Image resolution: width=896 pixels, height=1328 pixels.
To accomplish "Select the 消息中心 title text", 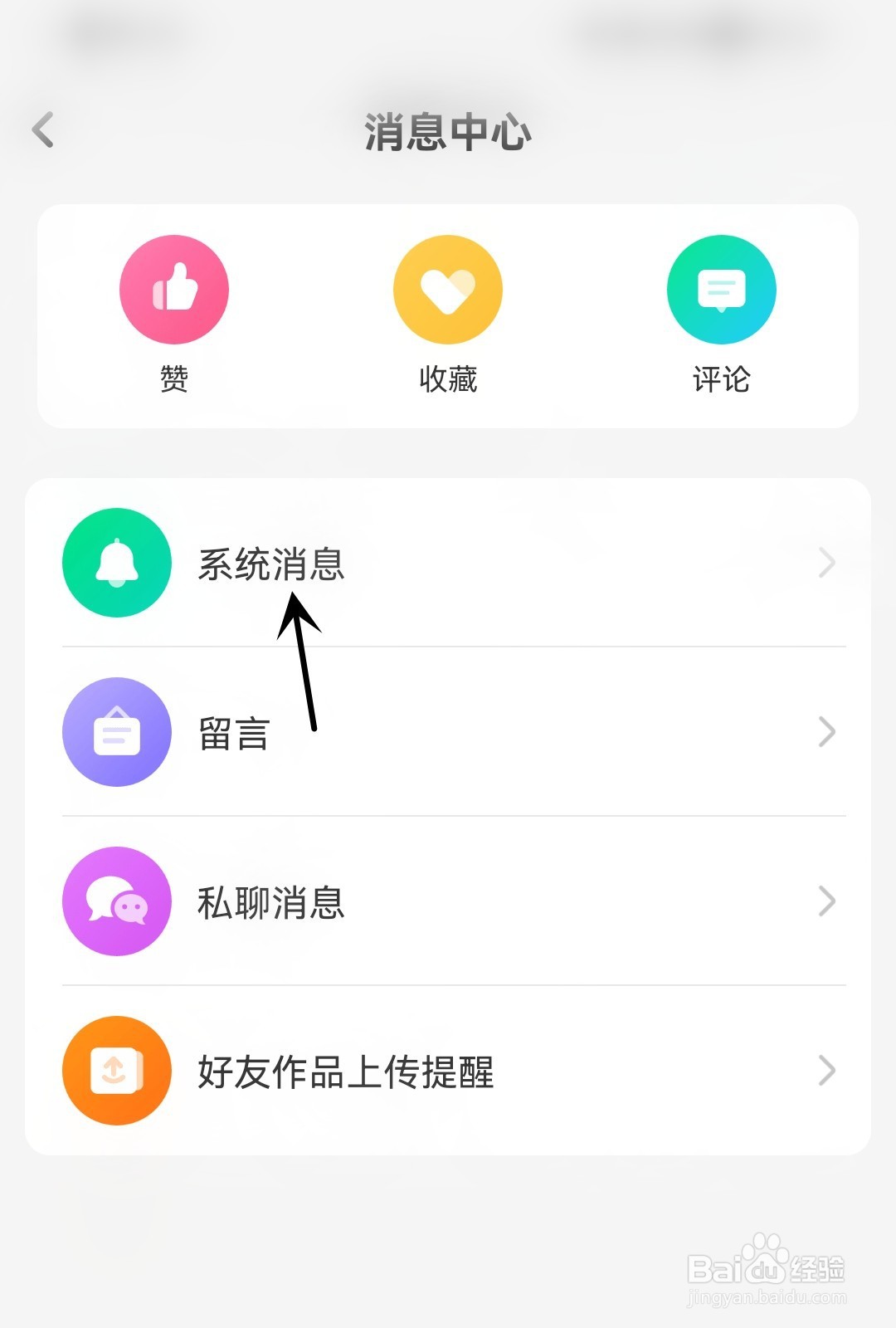I will point(448,131).
